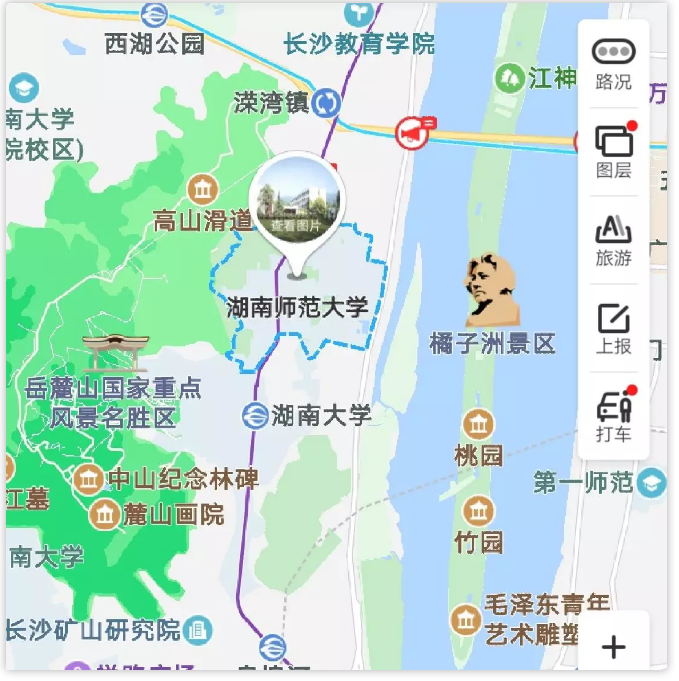Open the 图层 map layers panel
Image resolution: width=679 pixels, height=681 pixels.
click(613, 152)
